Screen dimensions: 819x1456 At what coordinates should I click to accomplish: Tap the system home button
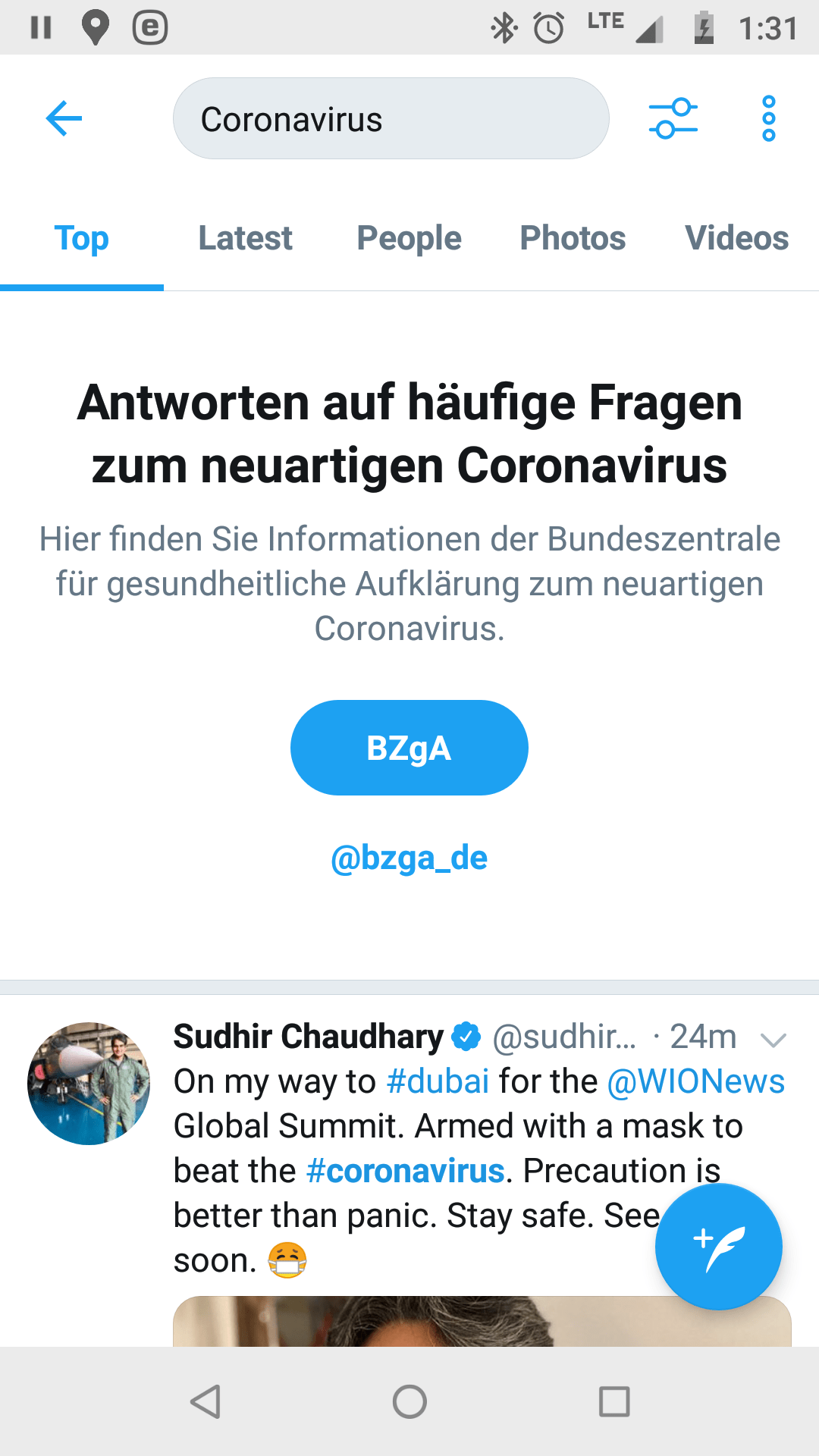point(409,1401)
